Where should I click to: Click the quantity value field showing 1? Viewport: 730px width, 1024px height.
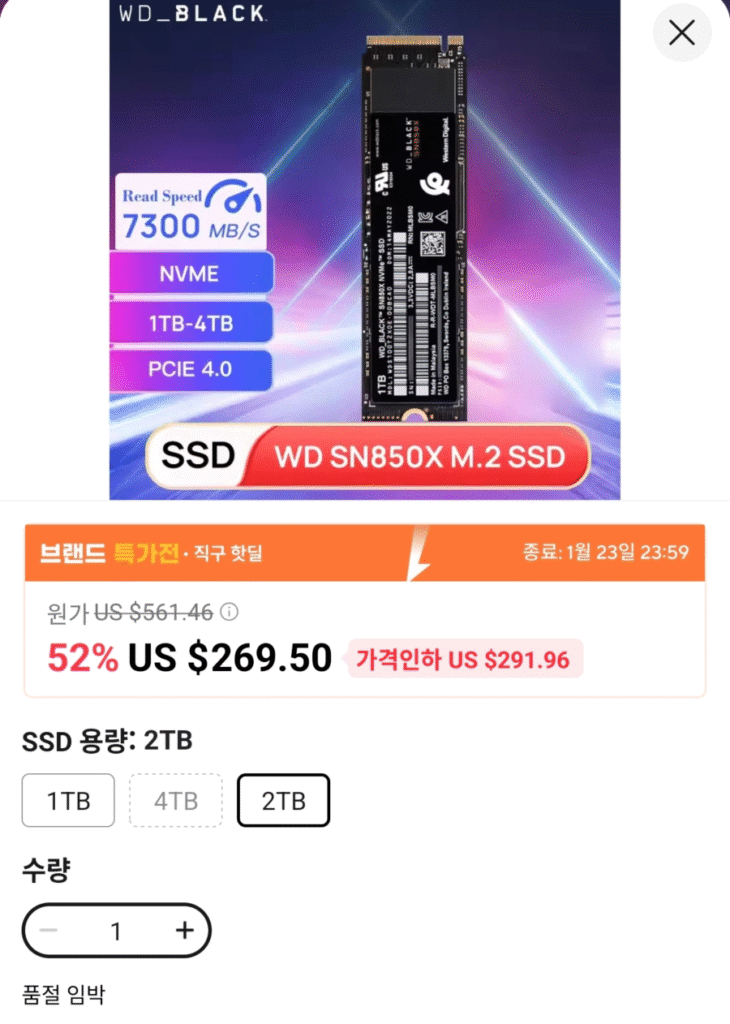point(116,930)
